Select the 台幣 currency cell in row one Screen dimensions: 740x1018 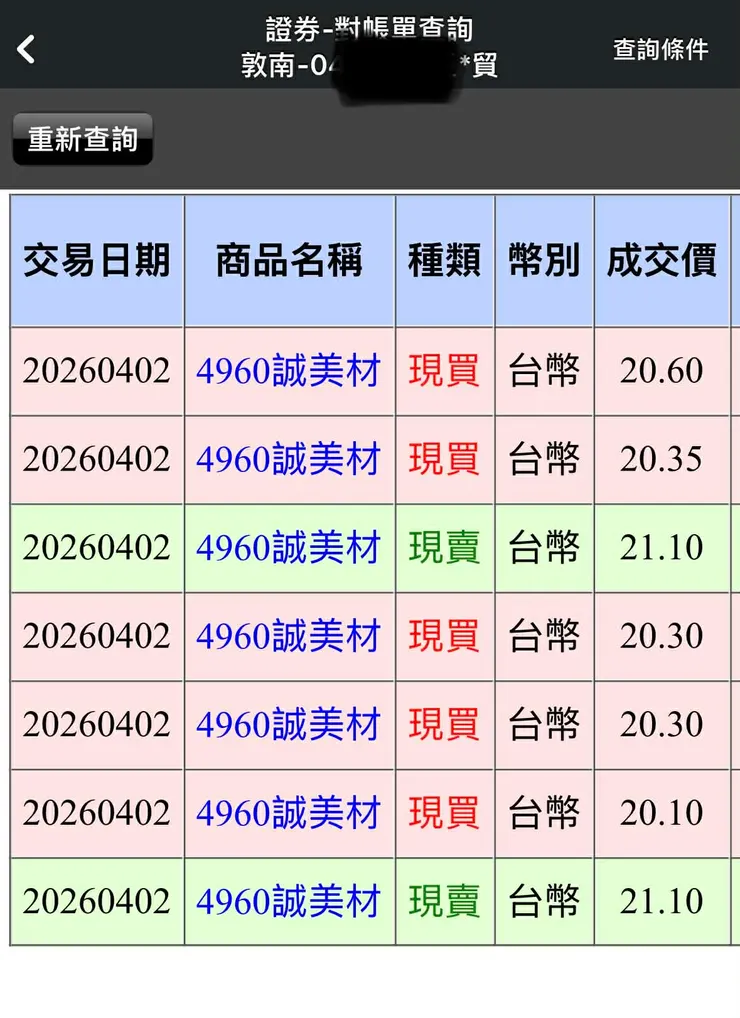click(x=544, y=371)
